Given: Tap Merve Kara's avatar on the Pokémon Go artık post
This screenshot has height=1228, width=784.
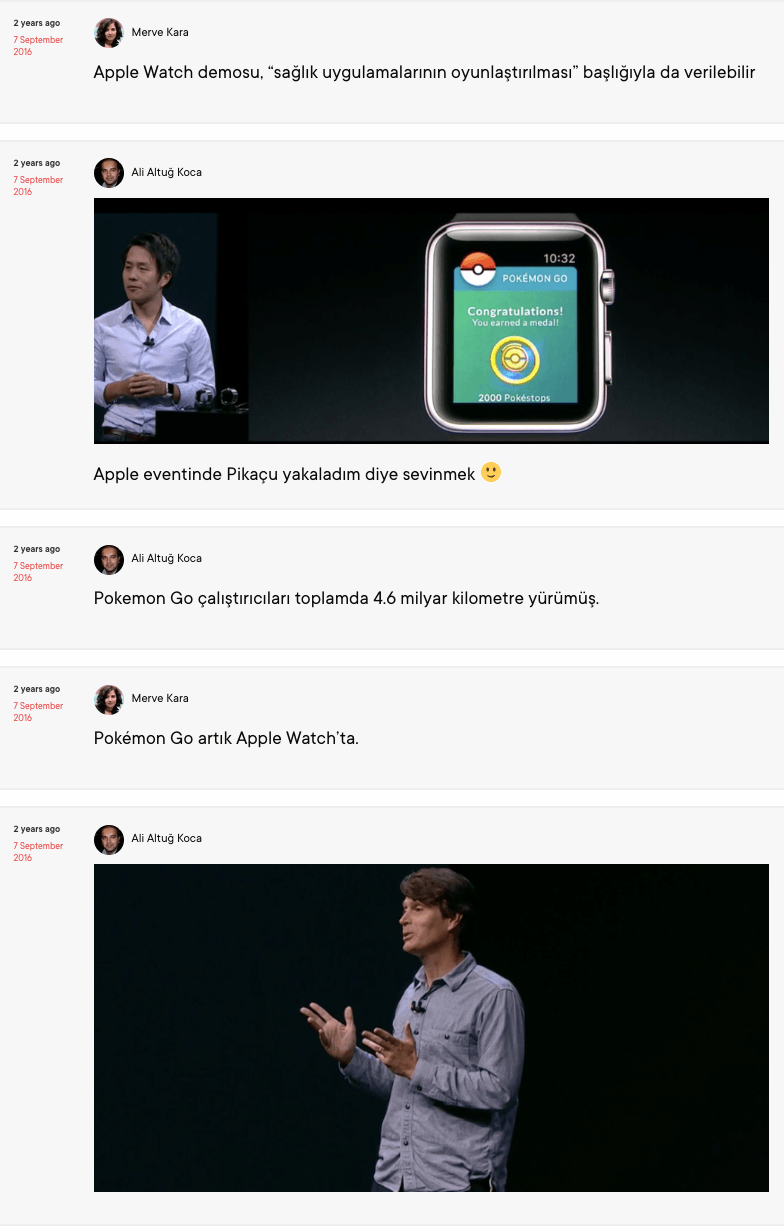Looking at the screenshot, I should (109, 699).
